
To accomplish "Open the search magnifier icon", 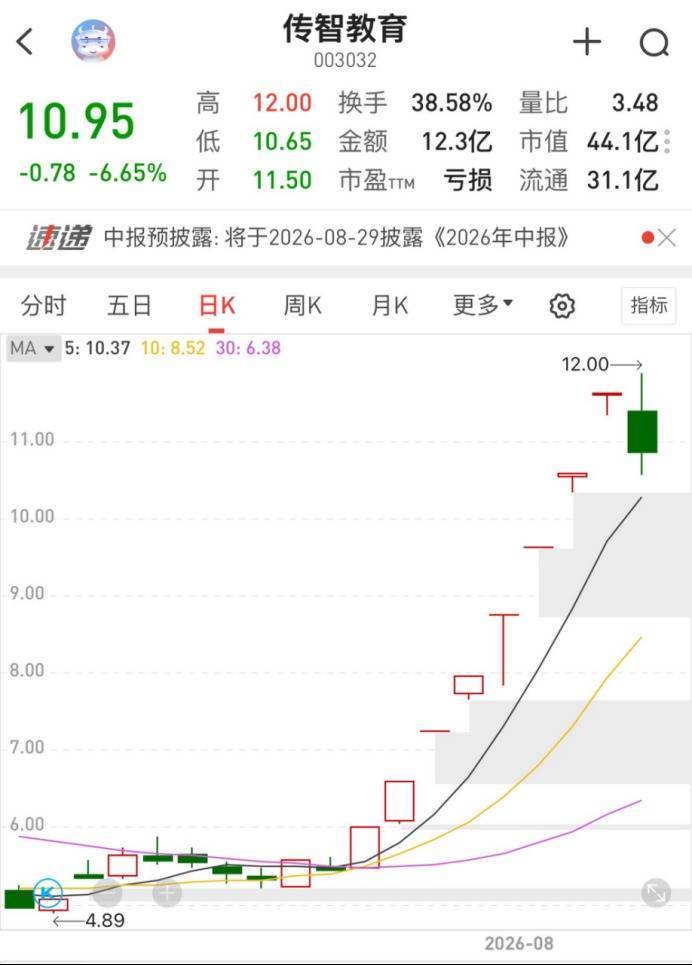I will tap(654, 42).
